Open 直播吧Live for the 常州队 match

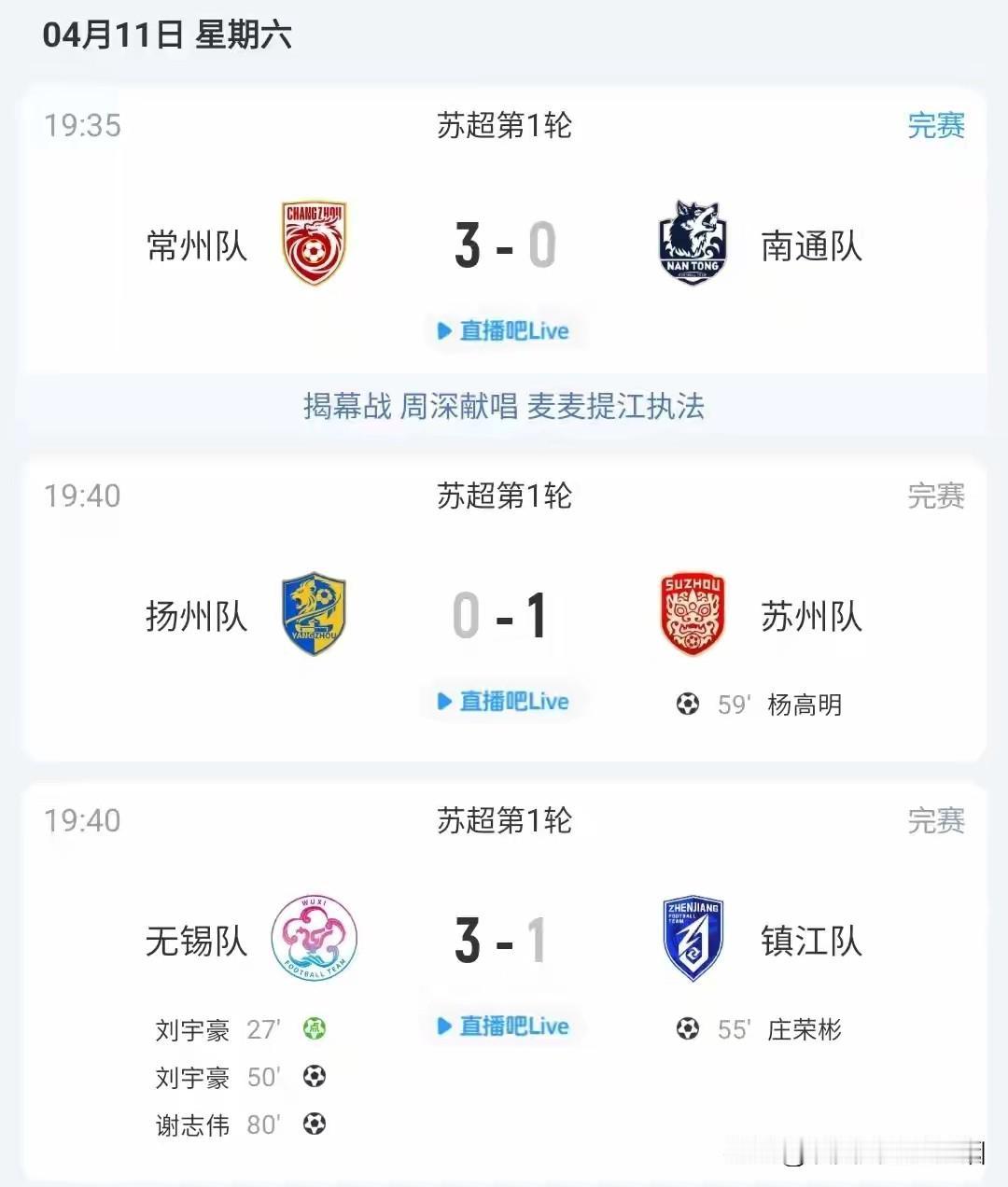click(504, 330)
